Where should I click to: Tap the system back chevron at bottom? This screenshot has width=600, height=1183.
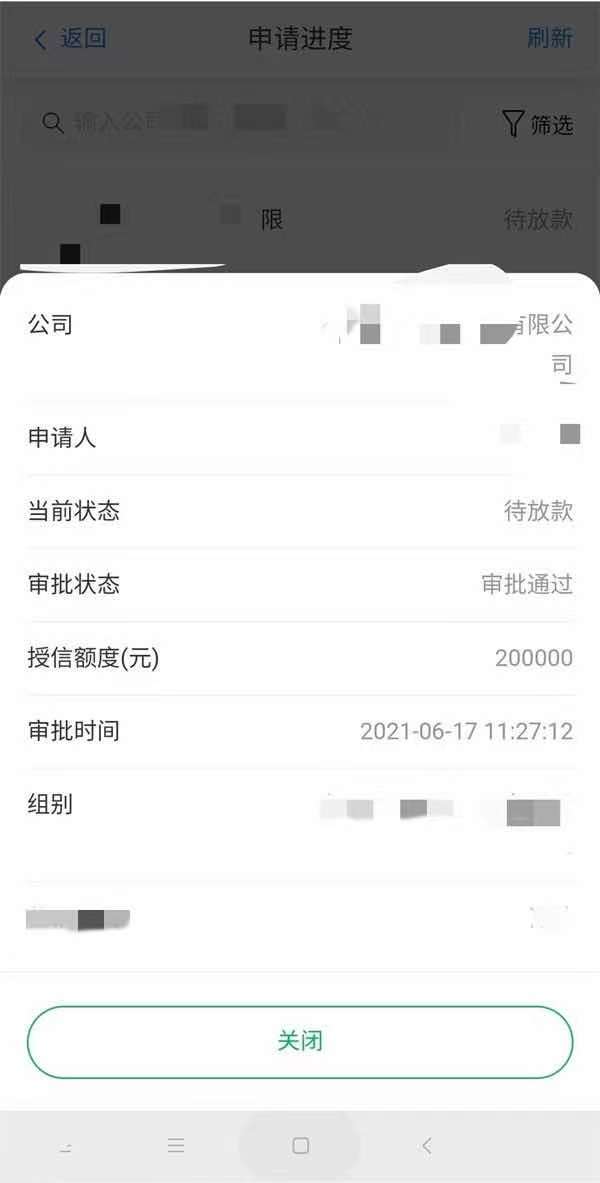pos(426,1146)
